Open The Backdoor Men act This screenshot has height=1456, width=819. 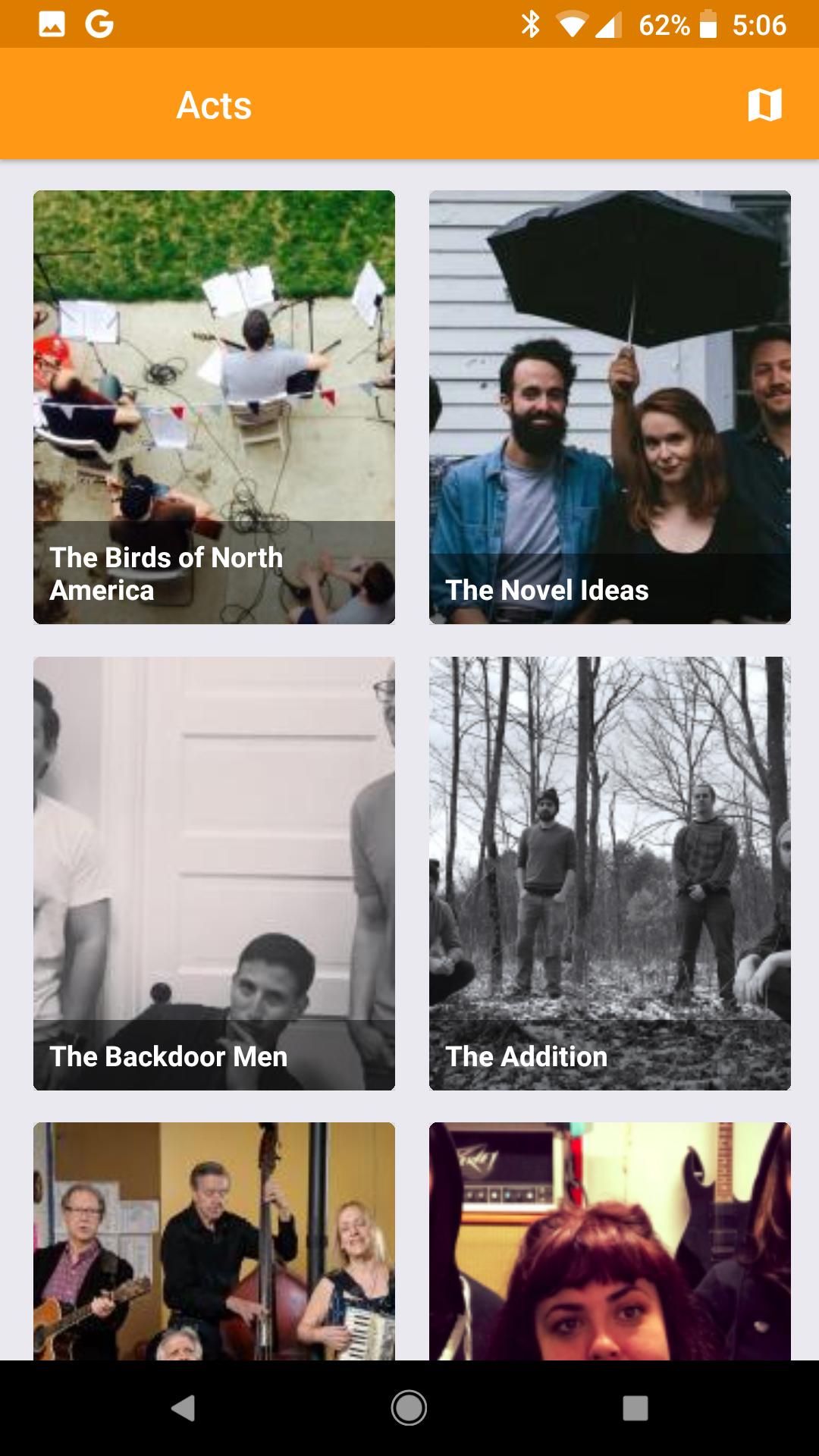[213, 873]
